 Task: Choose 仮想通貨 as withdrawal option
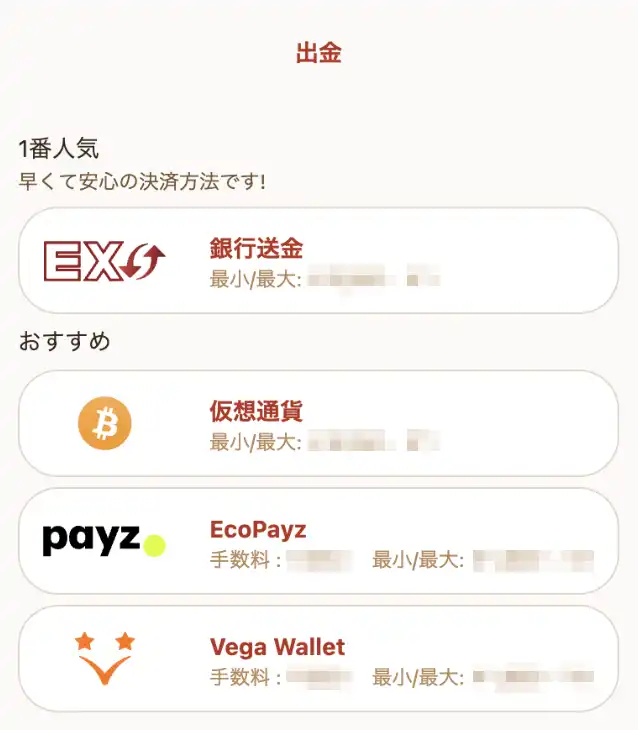[x=318, y=424]
